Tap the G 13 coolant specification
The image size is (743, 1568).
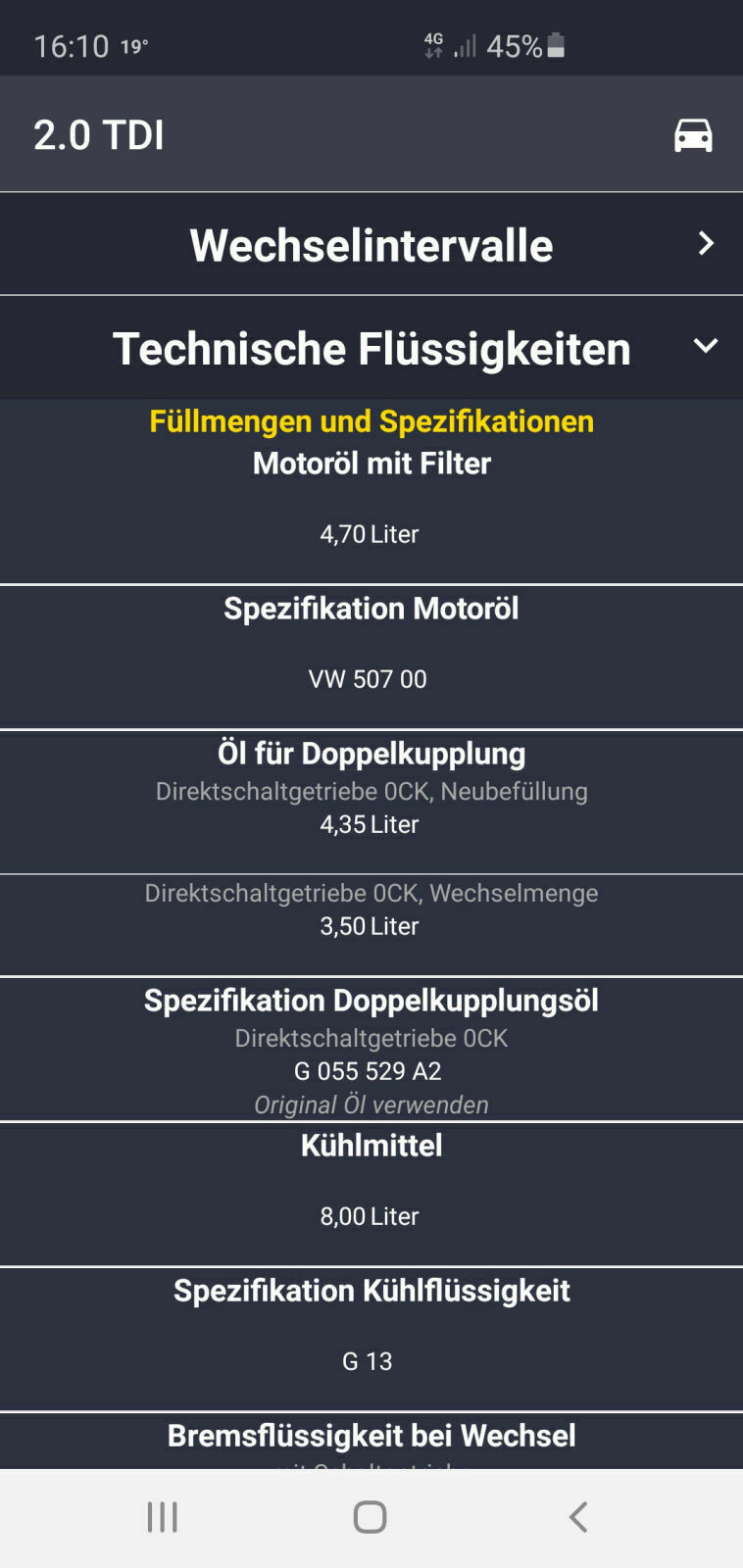[369, 1360]
